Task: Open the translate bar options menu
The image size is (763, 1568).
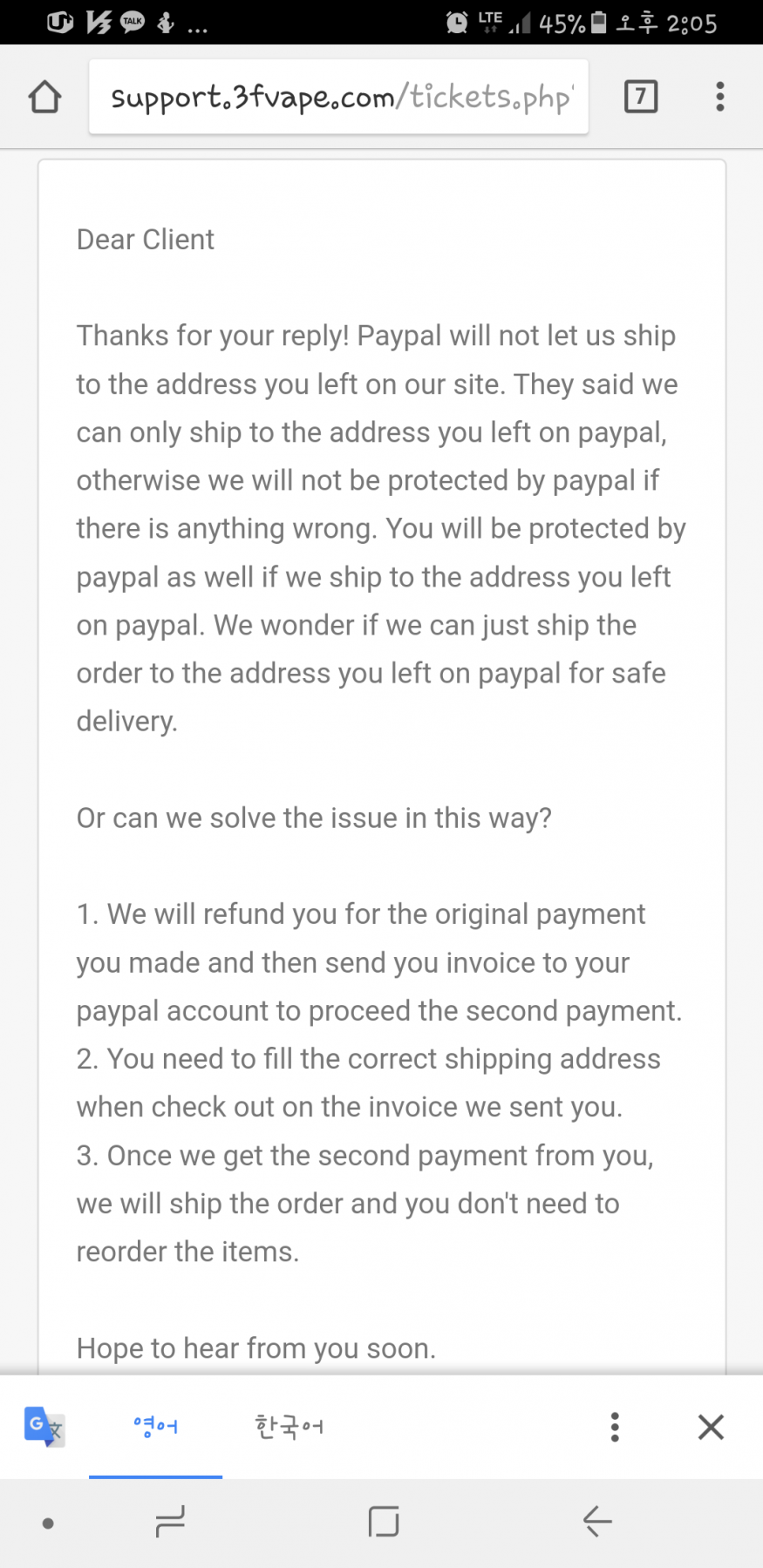Action: click(x=615, y=1427)
